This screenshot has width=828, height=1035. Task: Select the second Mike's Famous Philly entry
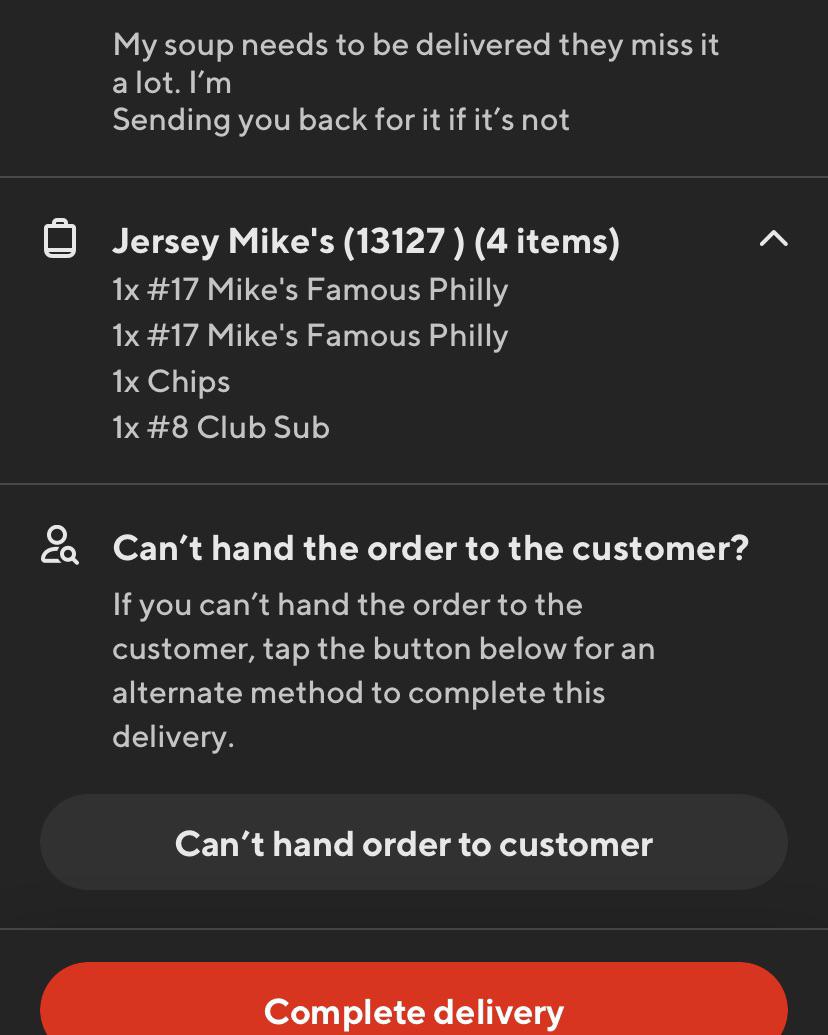tap(310, 334)
